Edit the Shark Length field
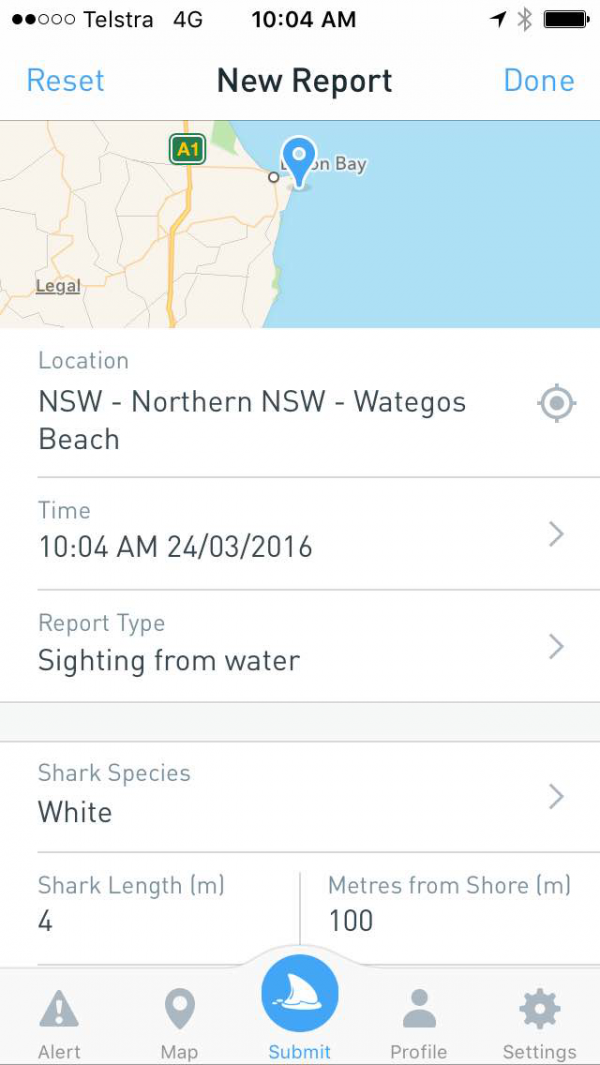 149,907
